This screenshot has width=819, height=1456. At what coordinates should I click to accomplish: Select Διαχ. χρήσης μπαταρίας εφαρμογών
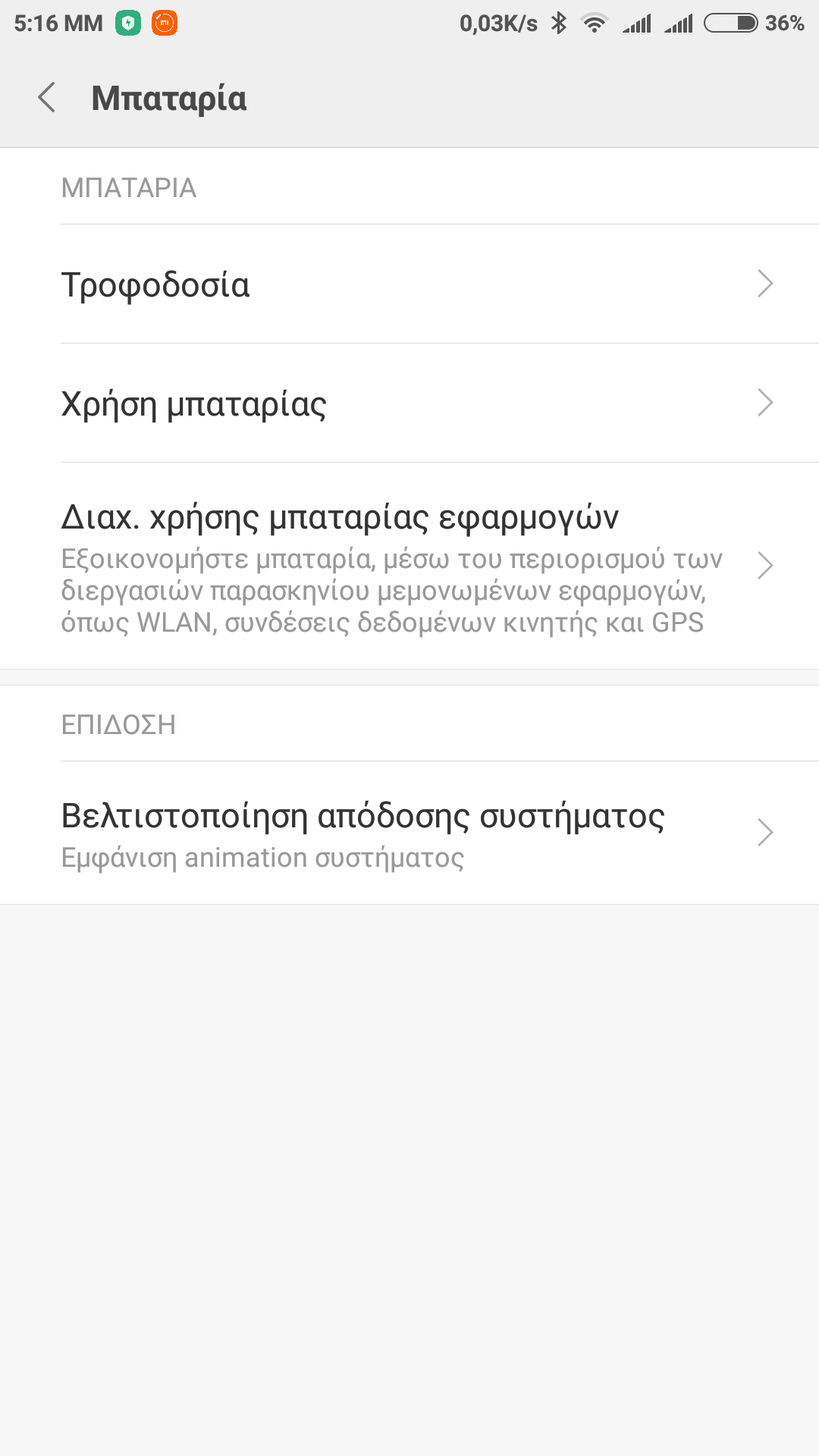pyautogui.click(x=409, y=566)
